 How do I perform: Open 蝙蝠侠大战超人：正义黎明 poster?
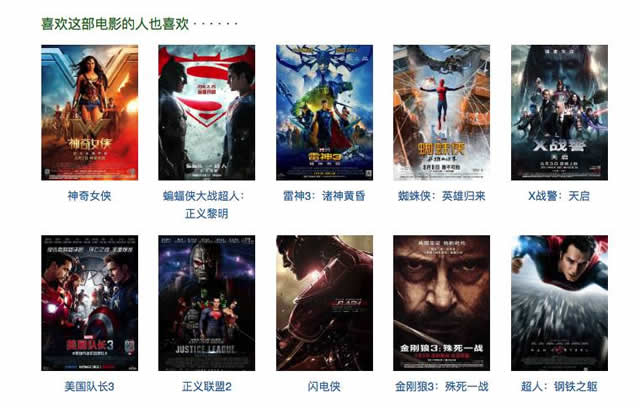click(206, 112)
